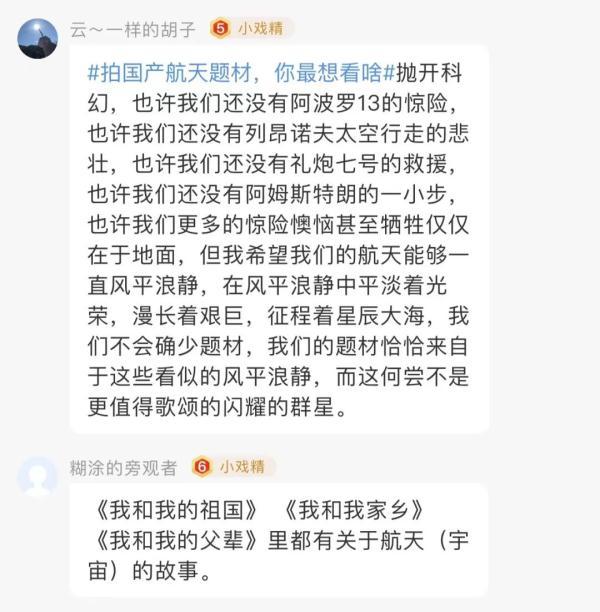
Task: View the username 云~一样的胡子
Action: click(134, 28)
